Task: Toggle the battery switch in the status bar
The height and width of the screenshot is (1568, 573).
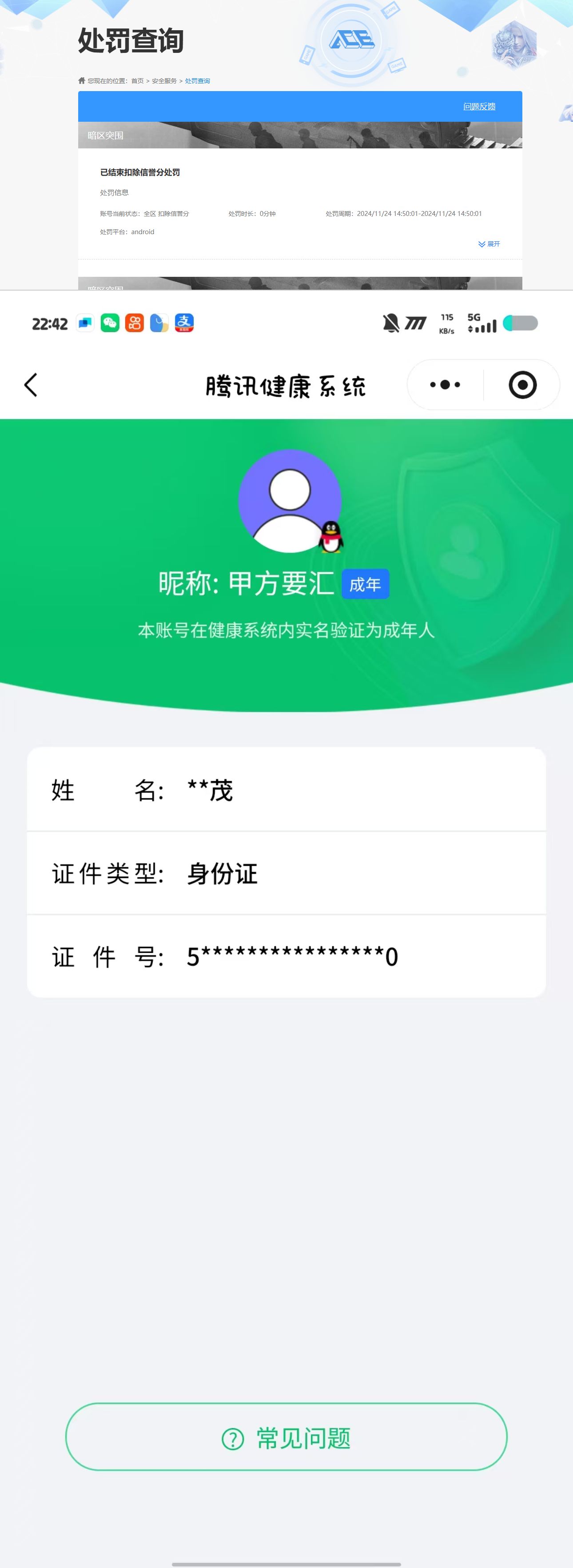Action: click(x=520, y=323)
